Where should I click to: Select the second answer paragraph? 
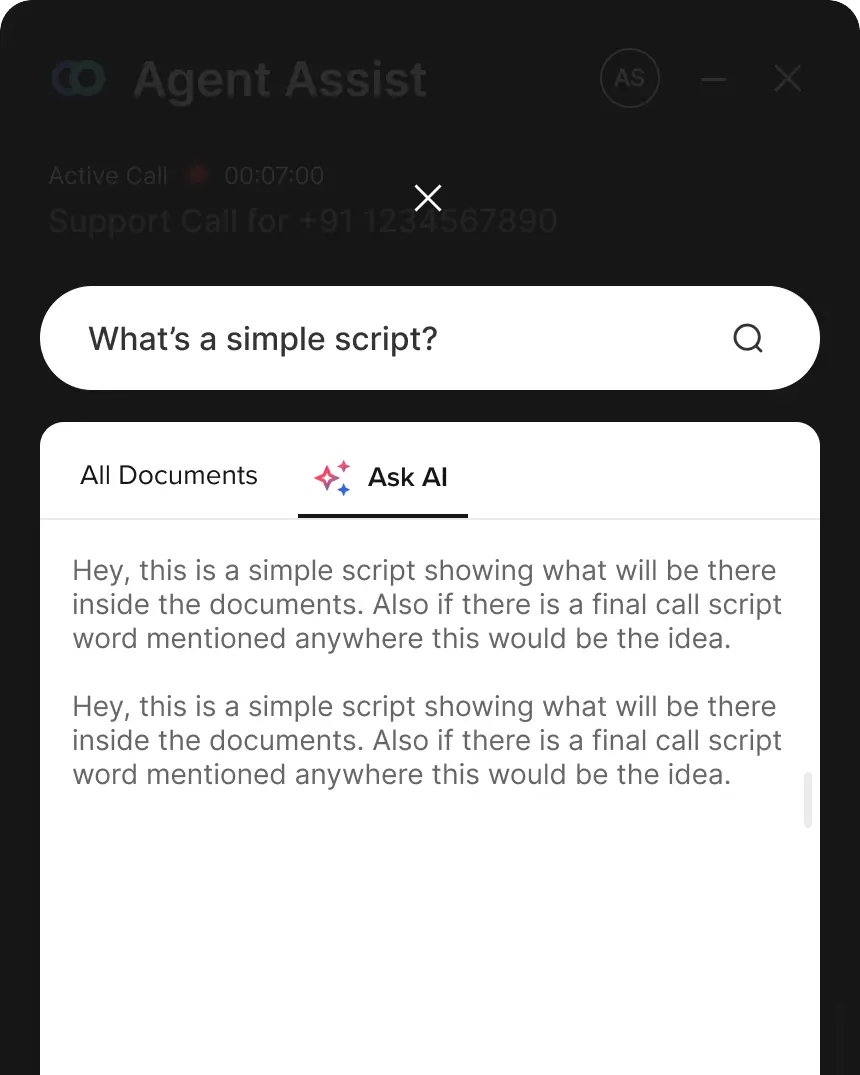pos(426,740)
